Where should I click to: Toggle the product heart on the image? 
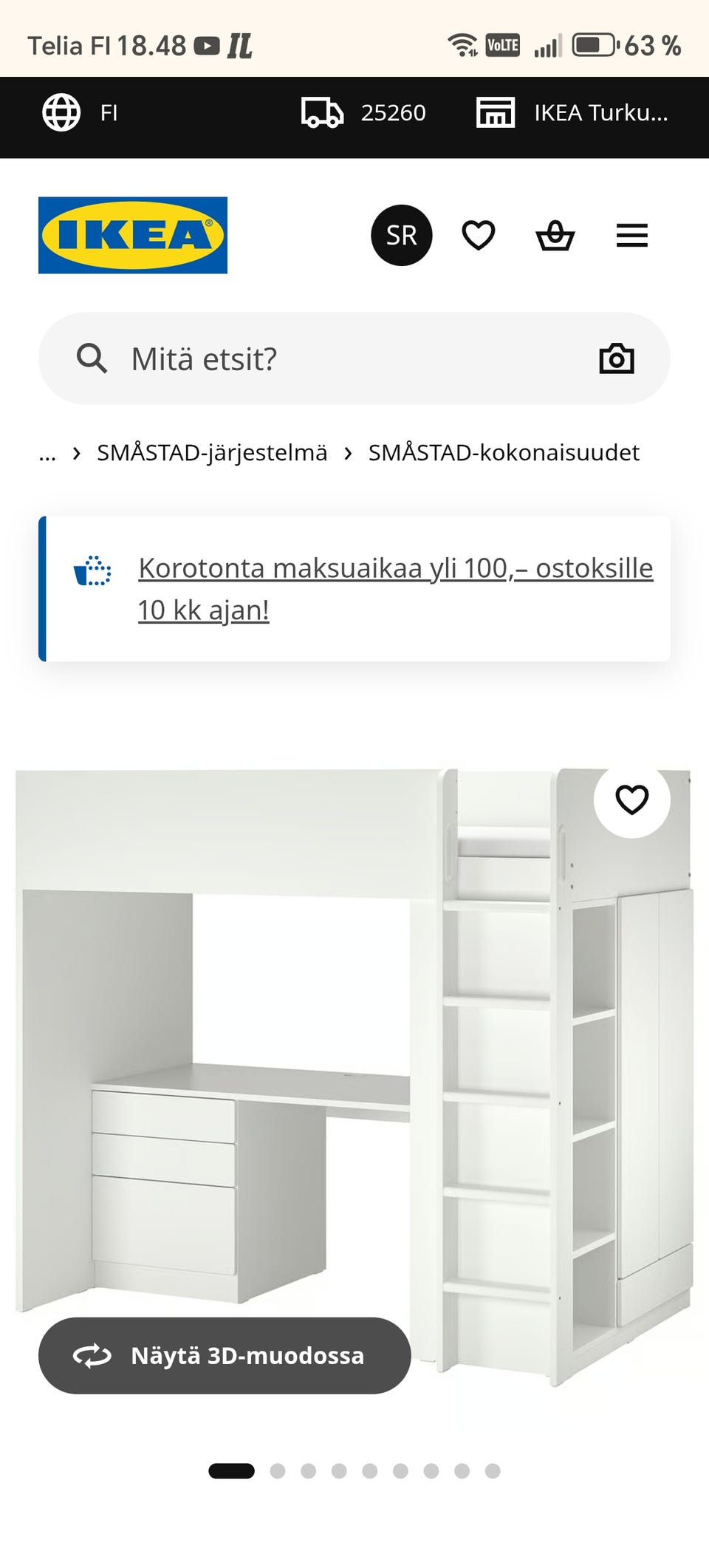[631, 798]
